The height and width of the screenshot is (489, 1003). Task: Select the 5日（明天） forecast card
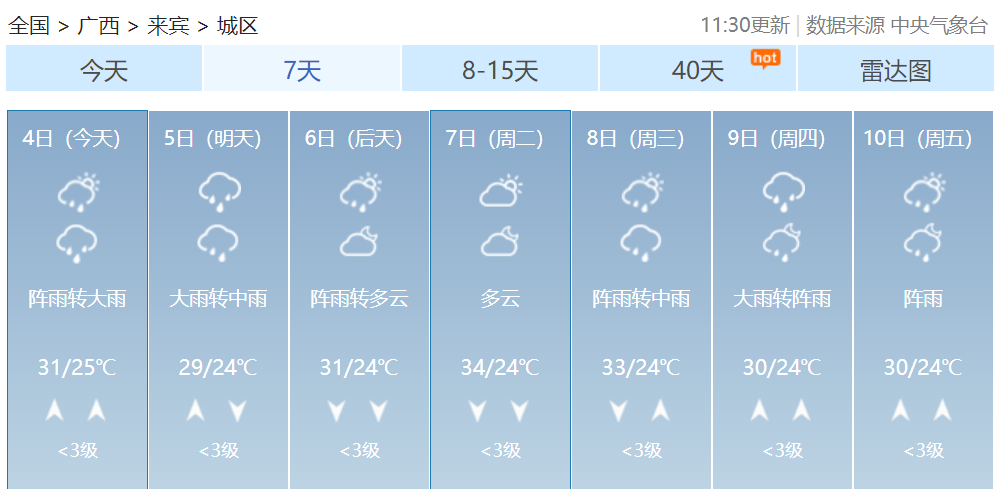click(x=218, y=299)
